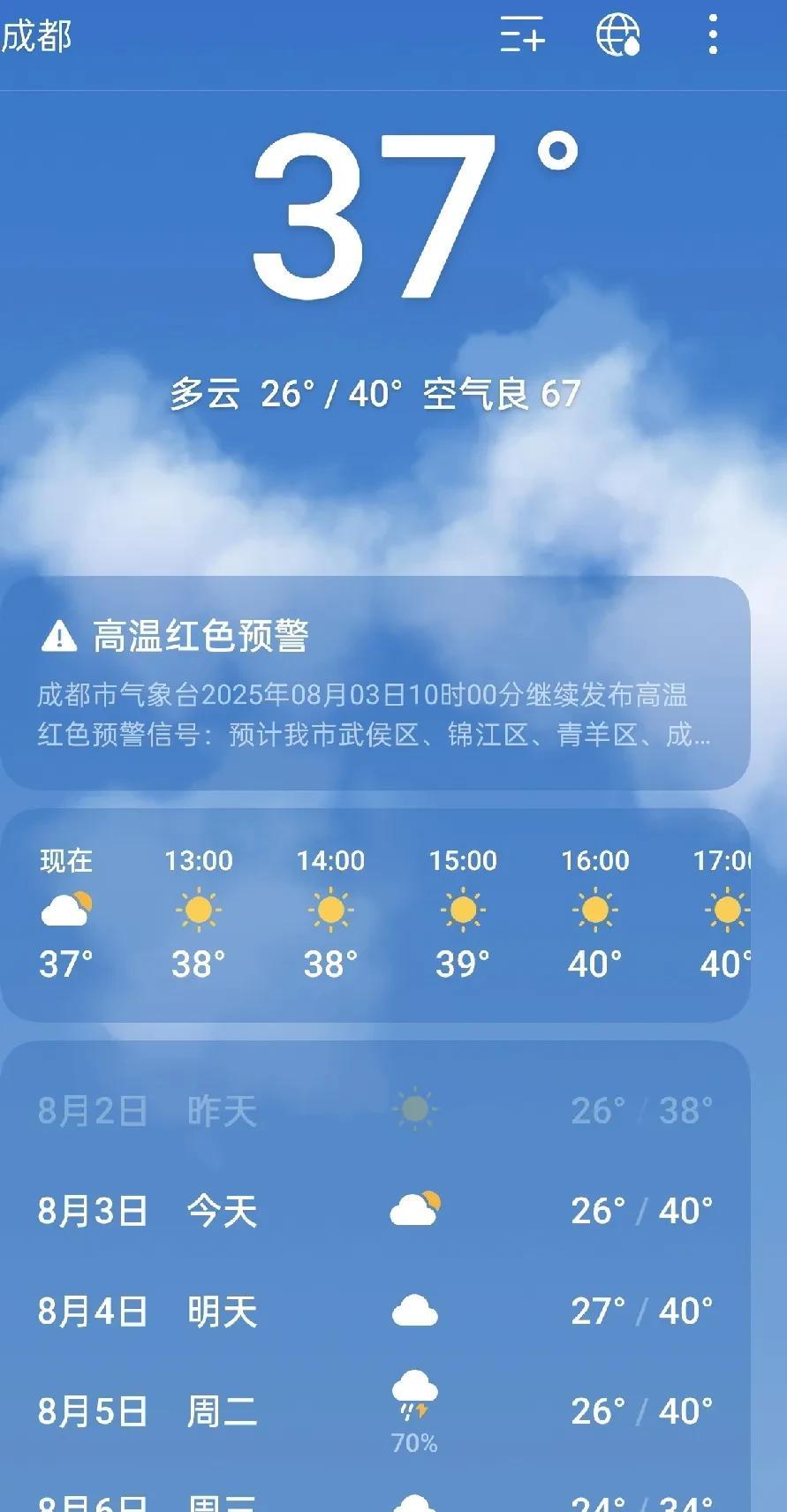The height and width of the screenshot is (1512, 787).
Task: View the 空气良 67 air quality details
Action: coord(501,394)
